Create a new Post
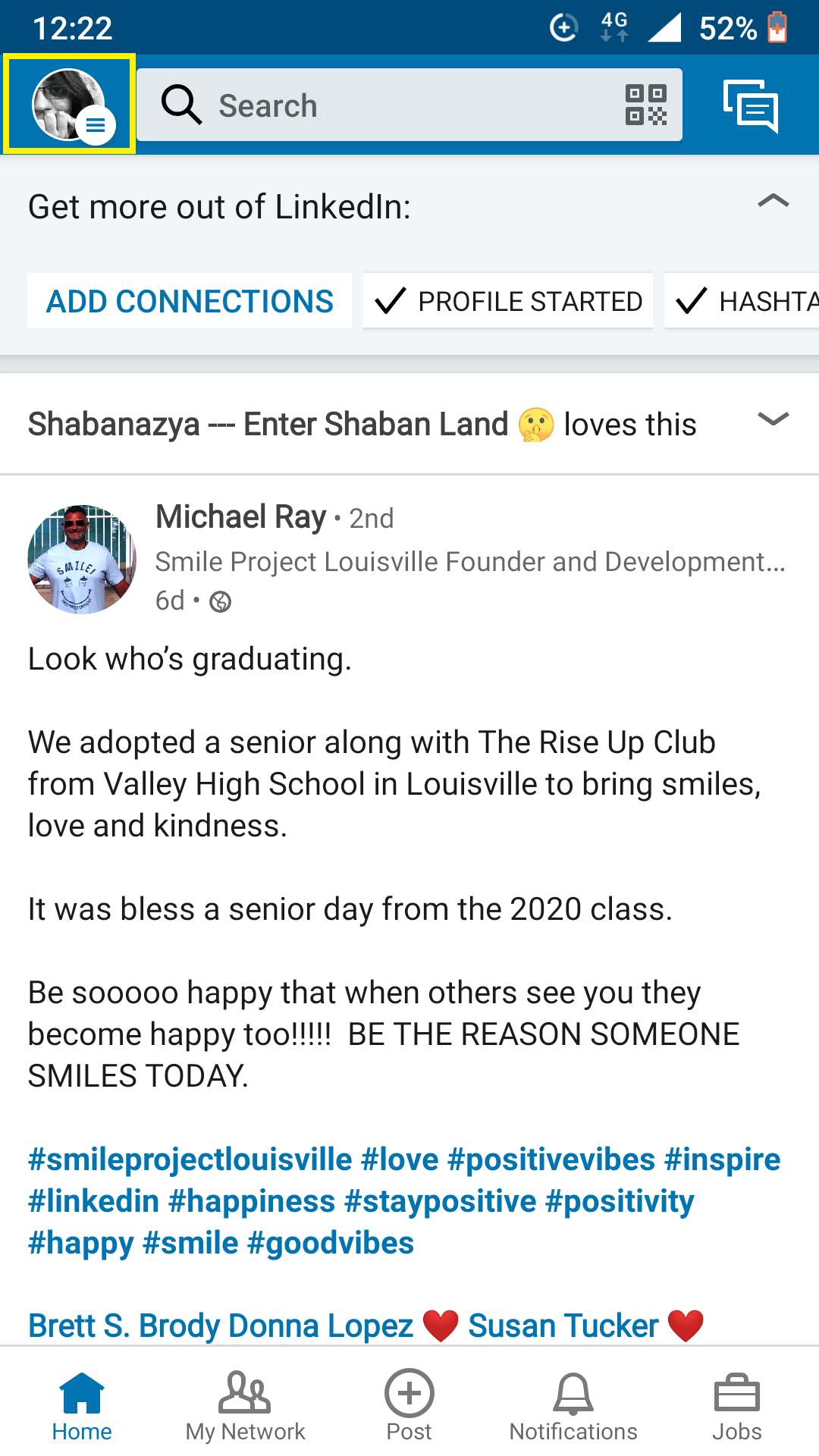The height and width of the screenshot is (1456, 819). click(409, 1405)
